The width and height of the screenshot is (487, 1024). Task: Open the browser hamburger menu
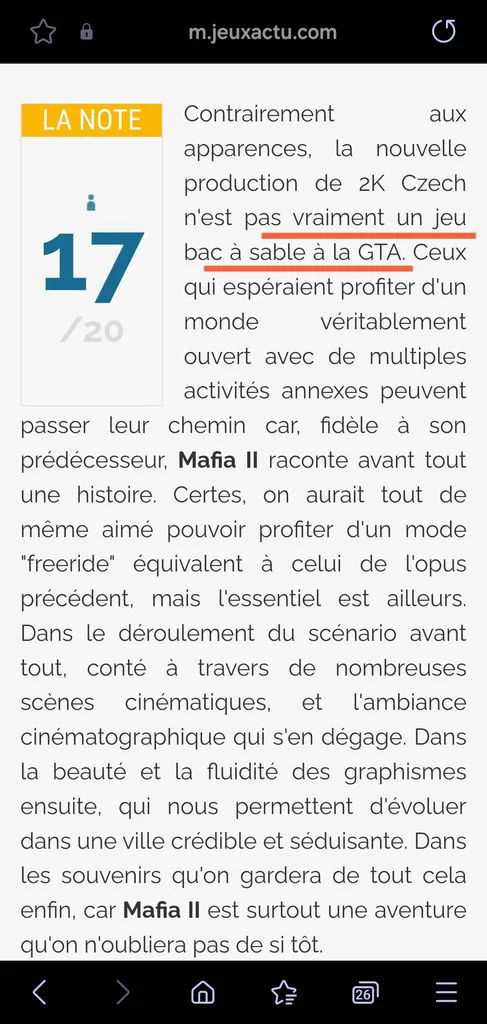tap(447, 992)
